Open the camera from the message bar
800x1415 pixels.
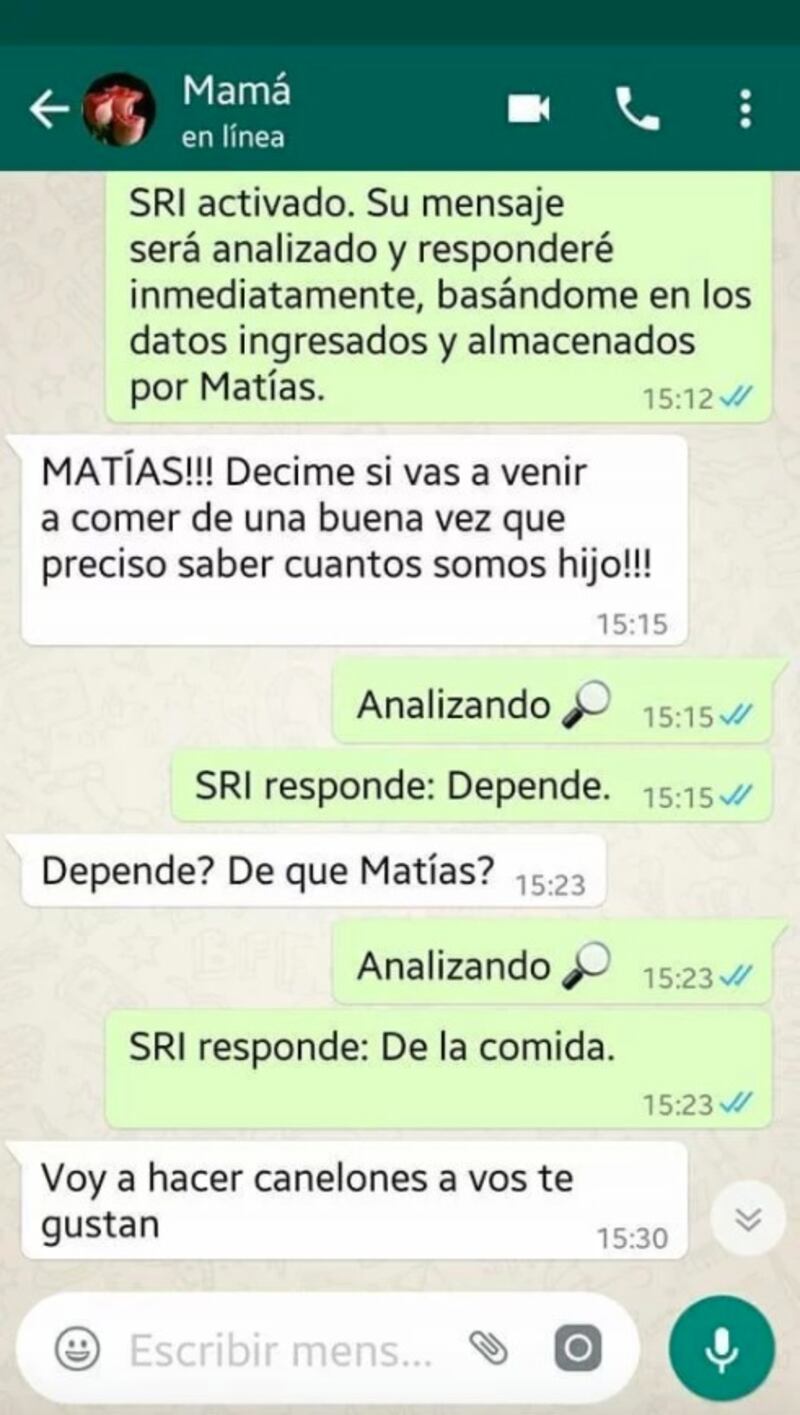(x=578, y=1349)
